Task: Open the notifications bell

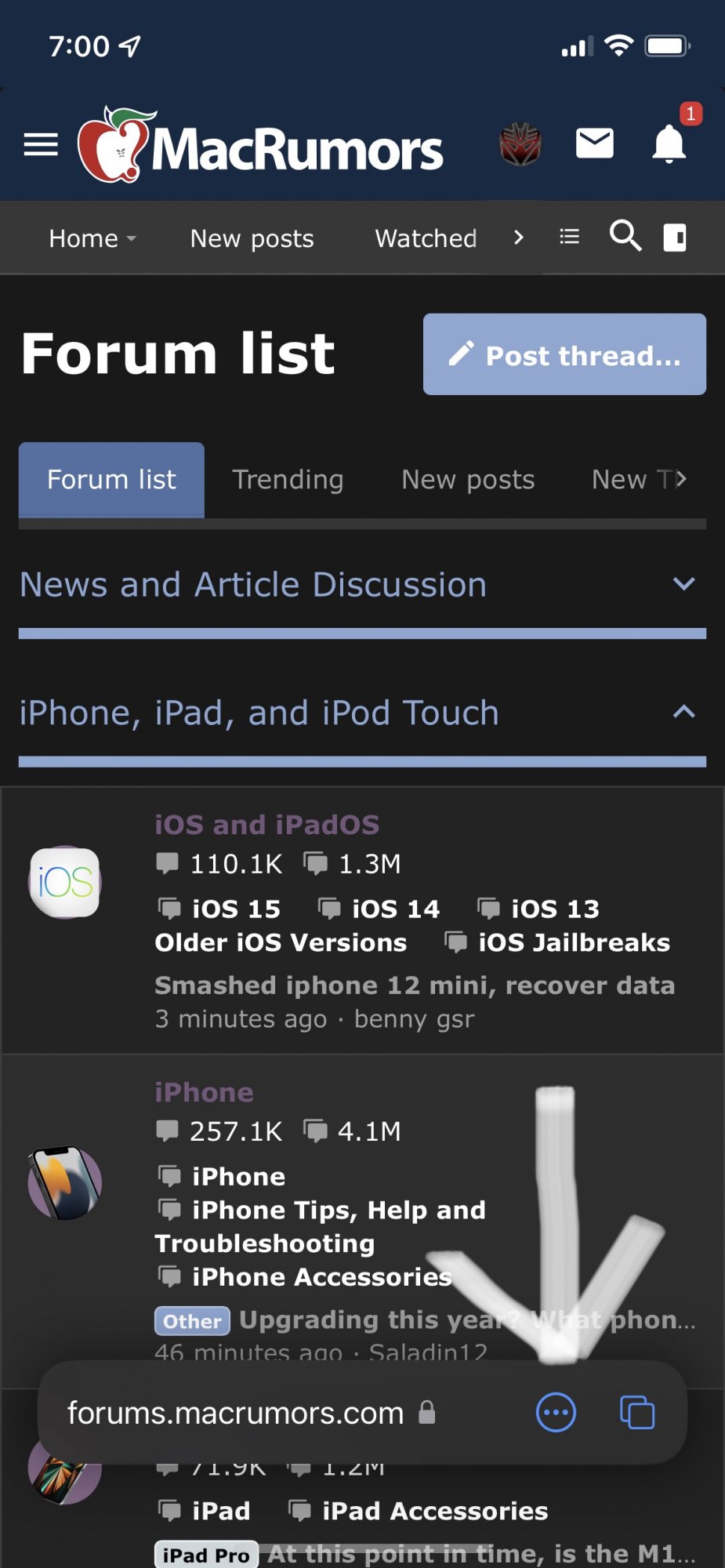Action: click(x=669, y=144)
